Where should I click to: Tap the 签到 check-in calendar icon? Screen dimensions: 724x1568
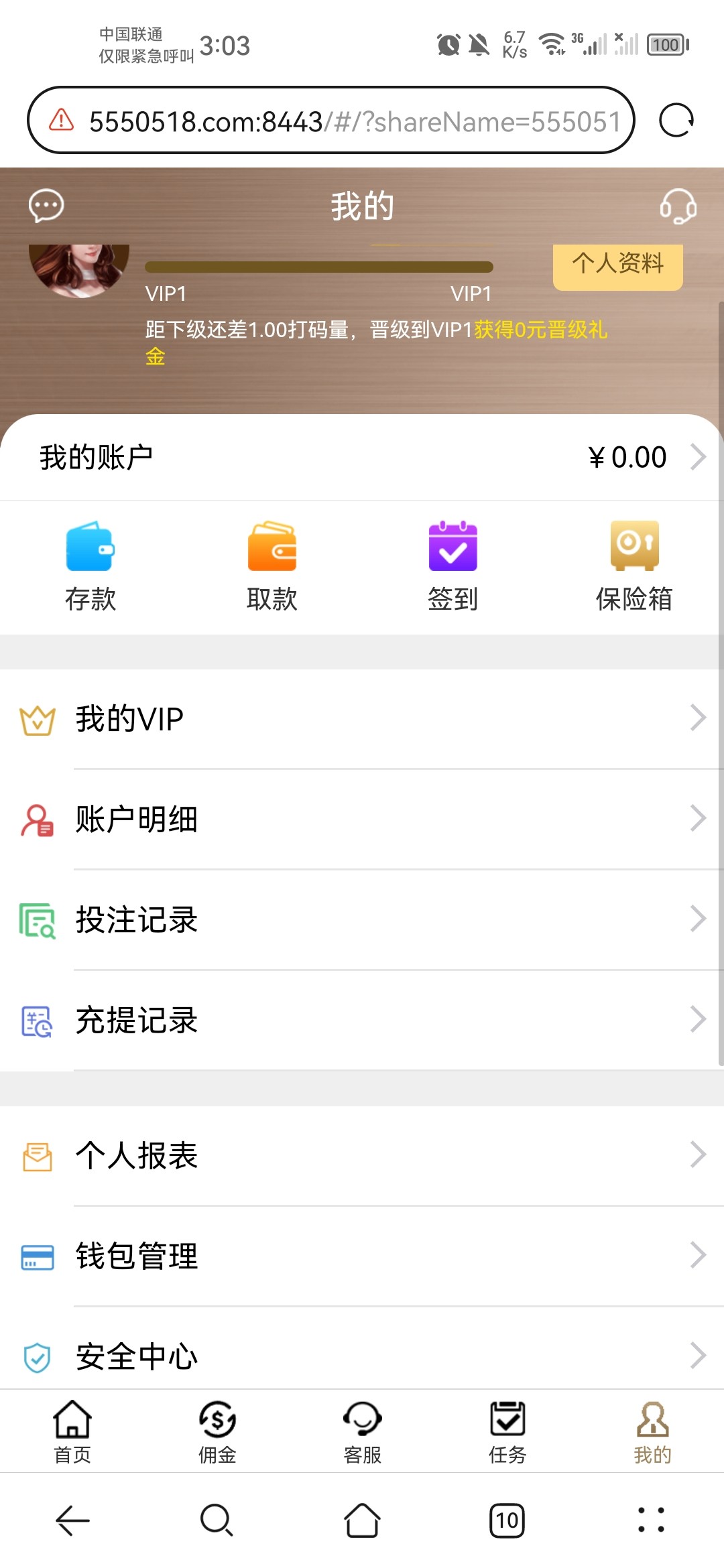pyautogui.click(x=452, y=547)
